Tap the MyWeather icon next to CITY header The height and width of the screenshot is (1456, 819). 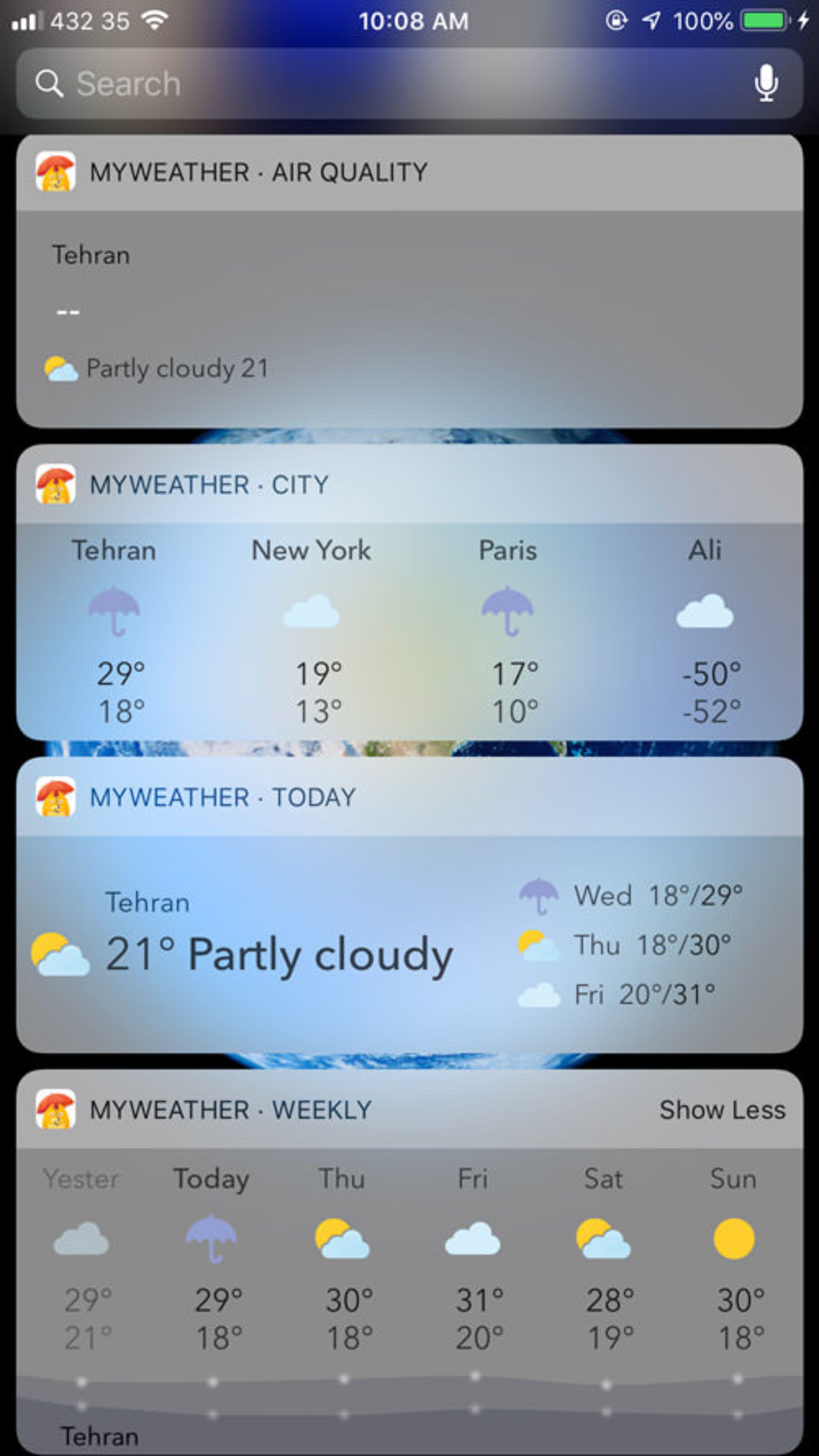57,485
